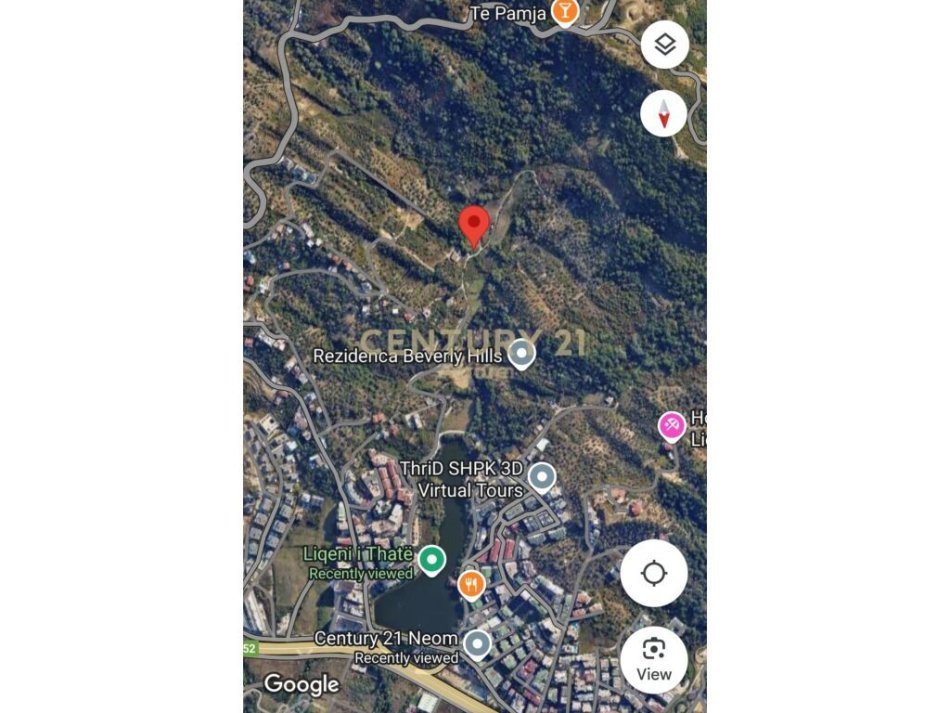Open the Rezidenca Beverly Hills marker
Screen dimensions: 950x713
tap(521, 353)
